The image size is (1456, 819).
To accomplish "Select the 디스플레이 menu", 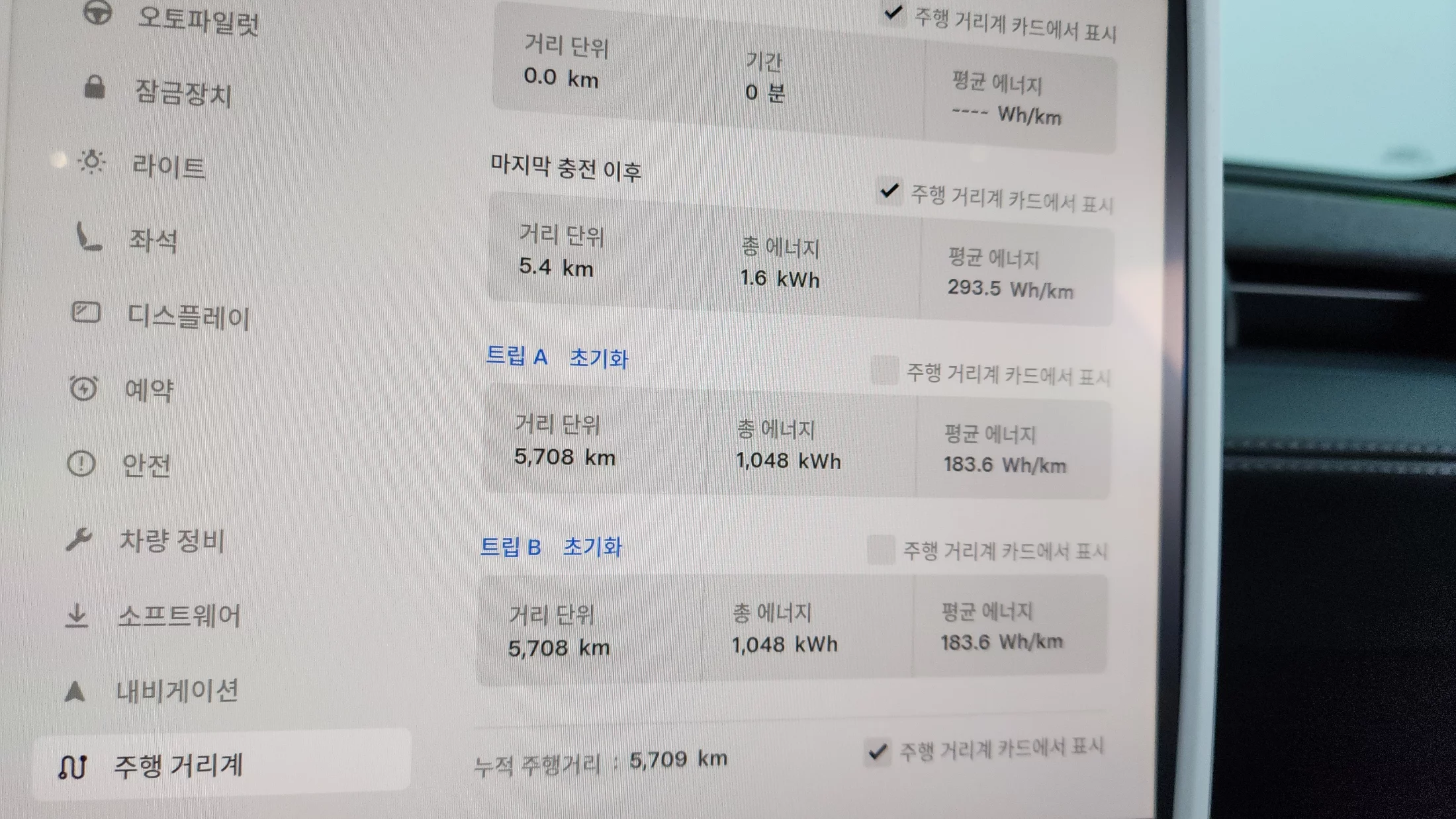I will click(188, 317).
